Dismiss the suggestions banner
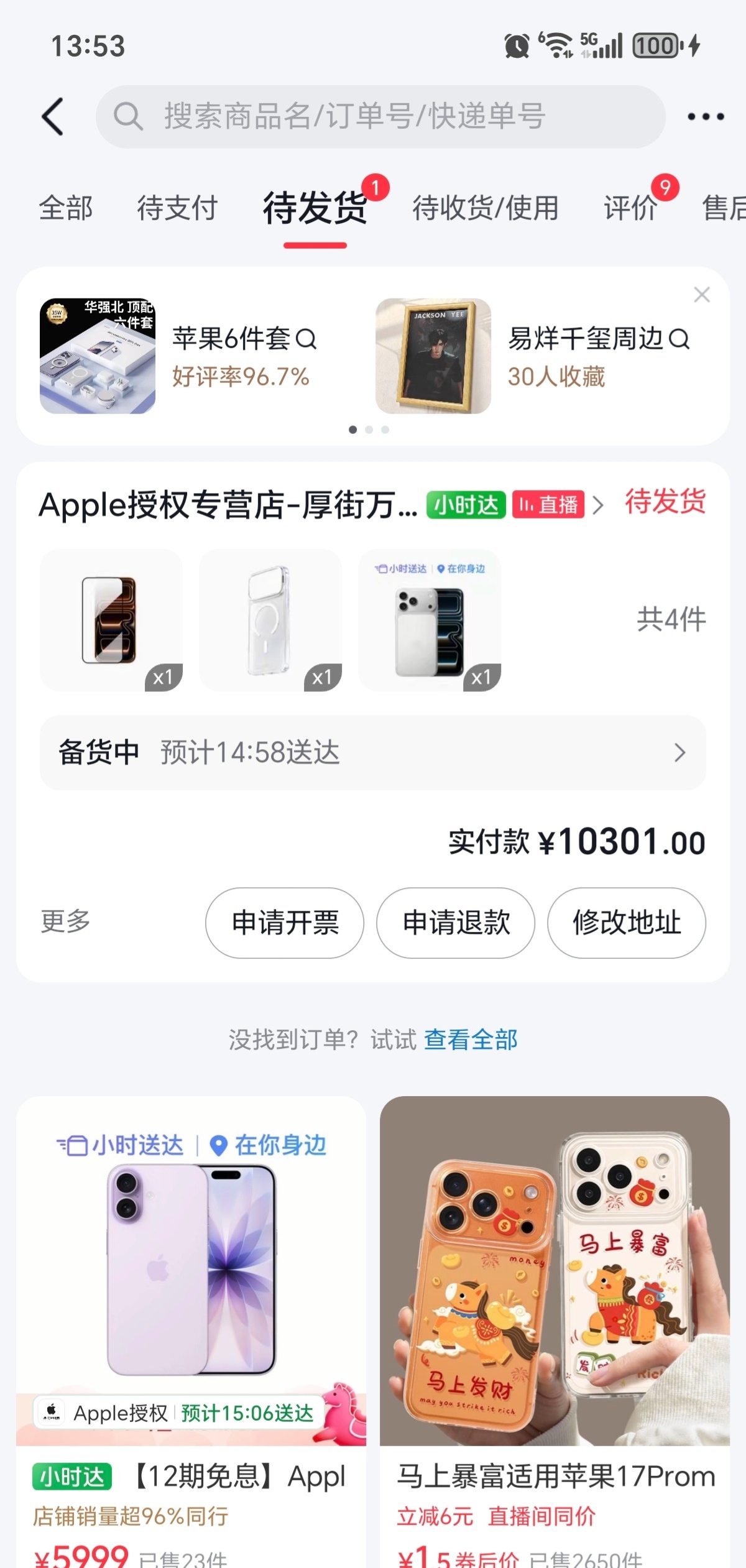This screenshot has height=1568, width=746. pos(702,295)
